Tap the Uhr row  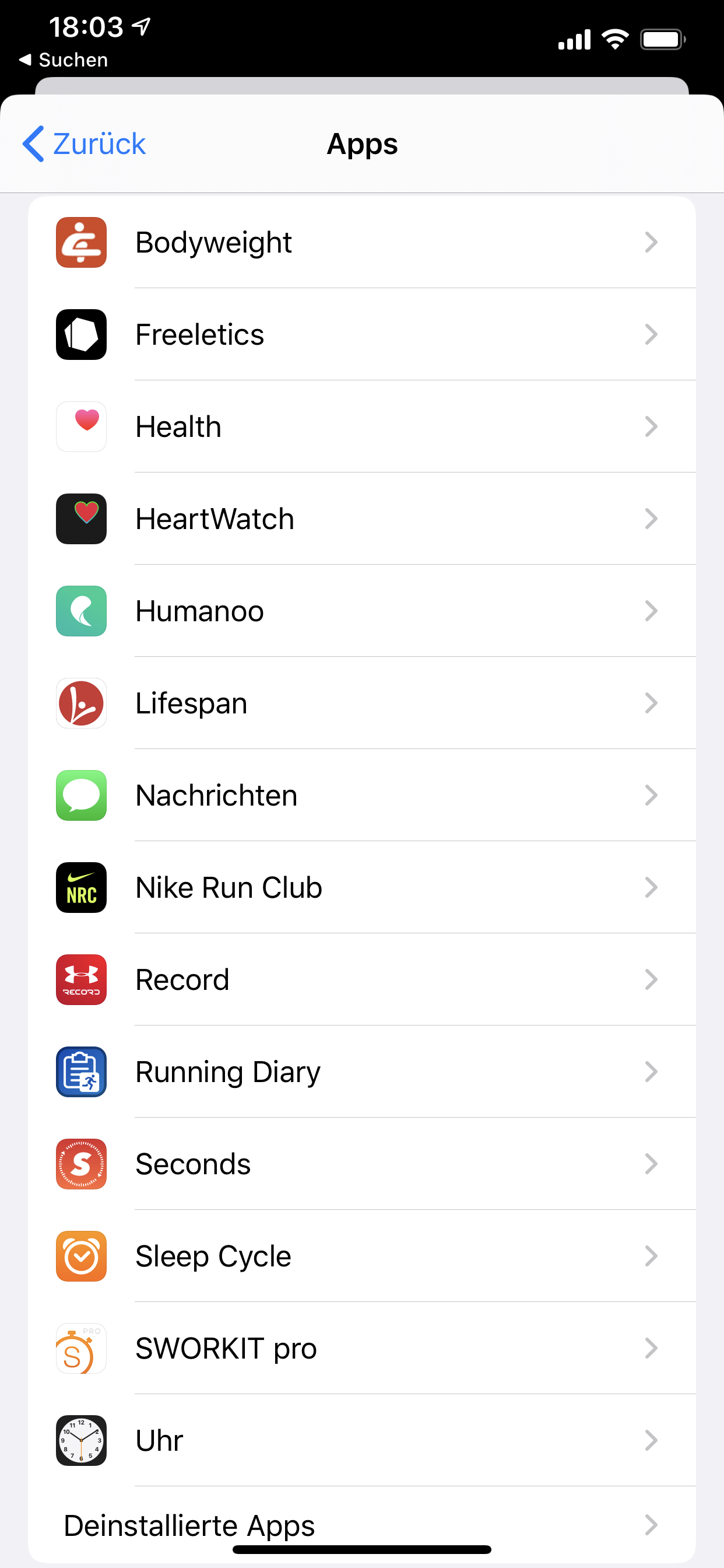[x=361, y=1441]
